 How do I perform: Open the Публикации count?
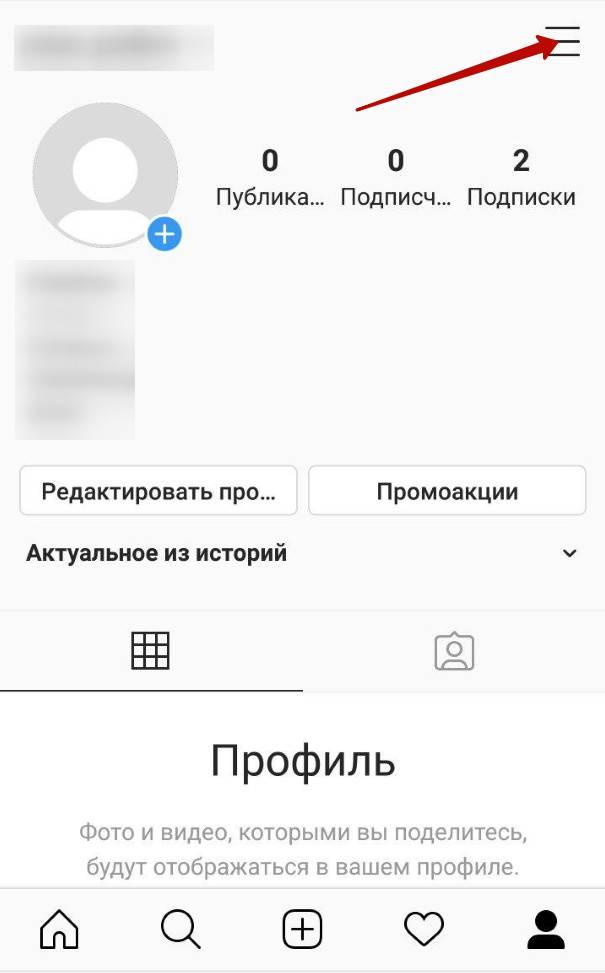tap(270, 177)
